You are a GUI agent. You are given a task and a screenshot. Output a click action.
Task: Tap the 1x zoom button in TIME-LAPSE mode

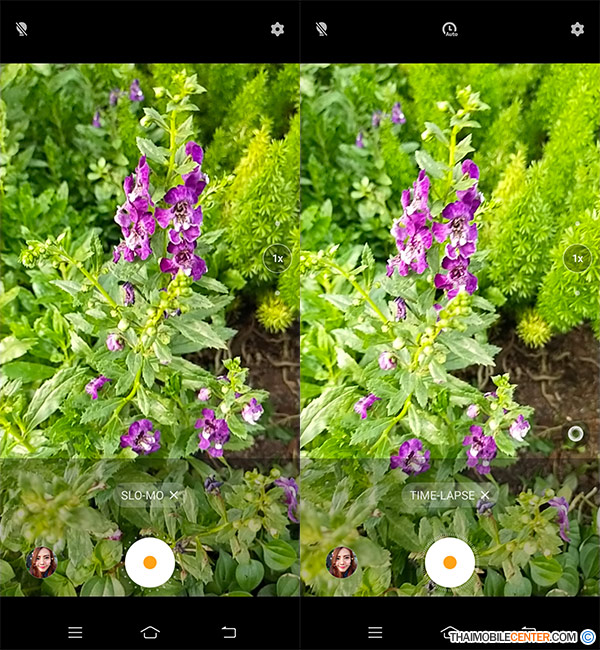[577, 259]
